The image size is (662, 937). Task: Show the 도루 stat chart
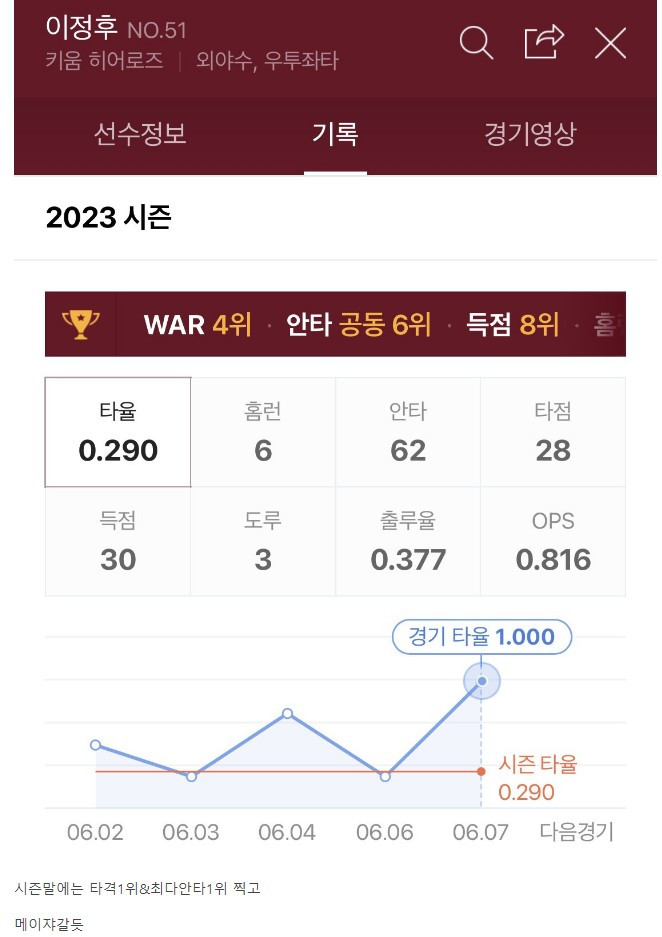tap(263, 541)
